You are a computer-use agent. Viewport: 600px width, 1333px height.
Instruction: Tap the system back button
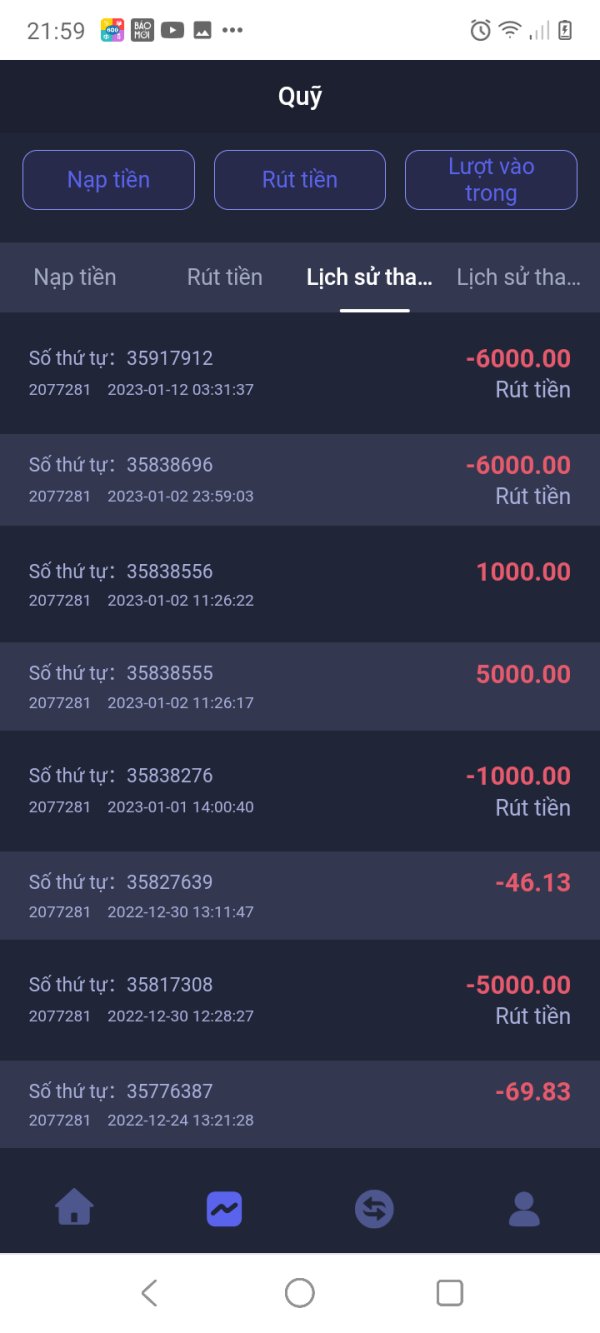point(149,1293)
